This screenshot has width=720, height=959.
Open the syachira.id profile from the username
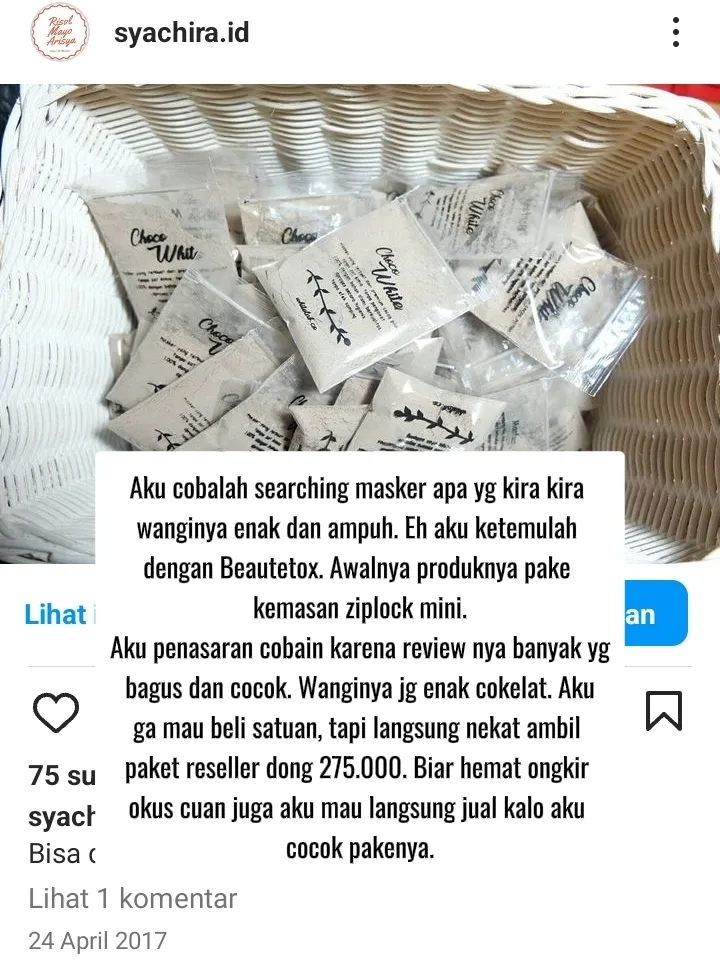click(181, 33)
